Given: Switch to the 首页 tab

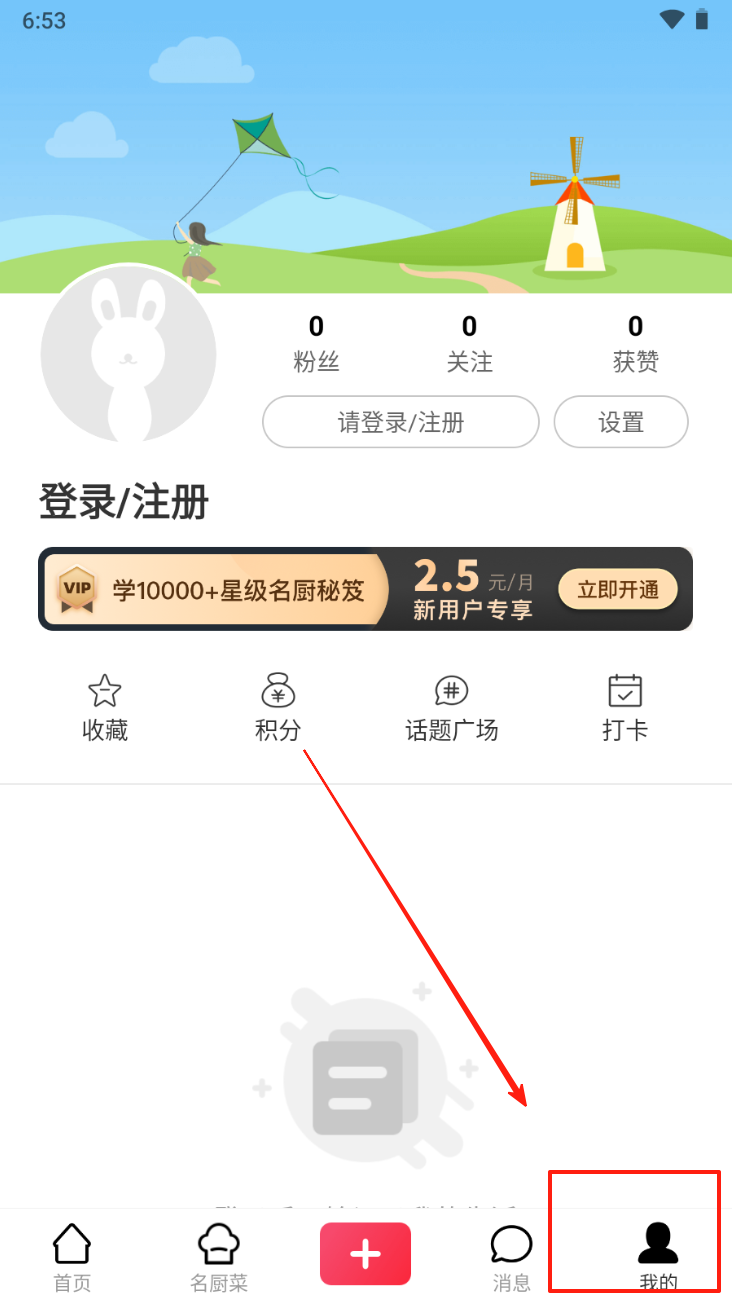Looking at the screenshot, I should click(72, 1256).
